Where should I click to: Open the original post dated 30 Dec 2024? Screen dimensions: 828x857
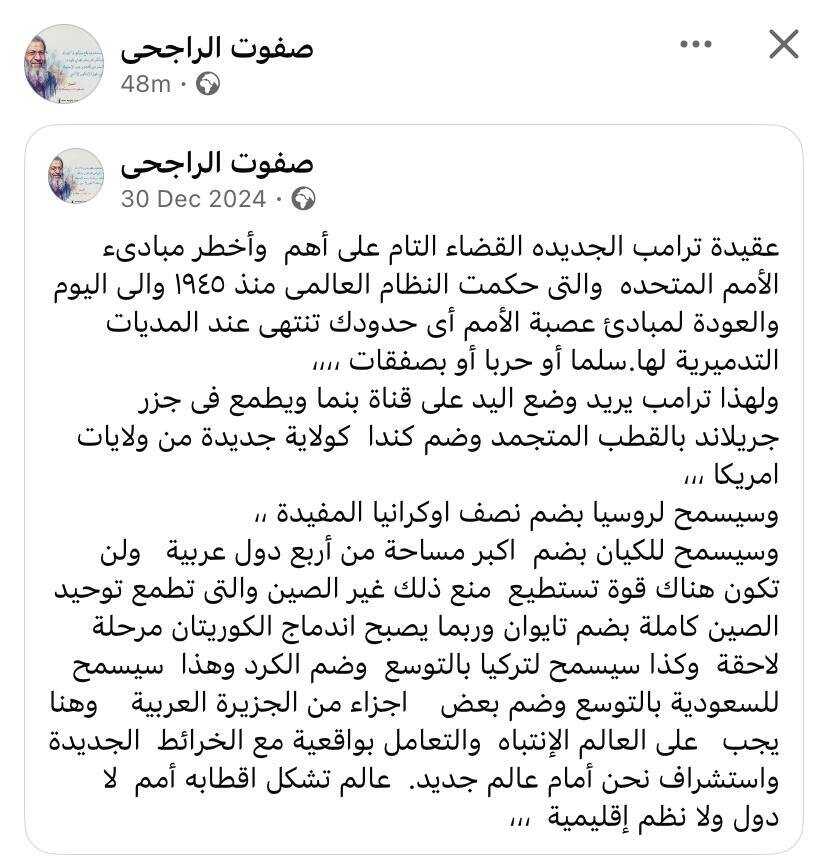click(x=193, y=198)
